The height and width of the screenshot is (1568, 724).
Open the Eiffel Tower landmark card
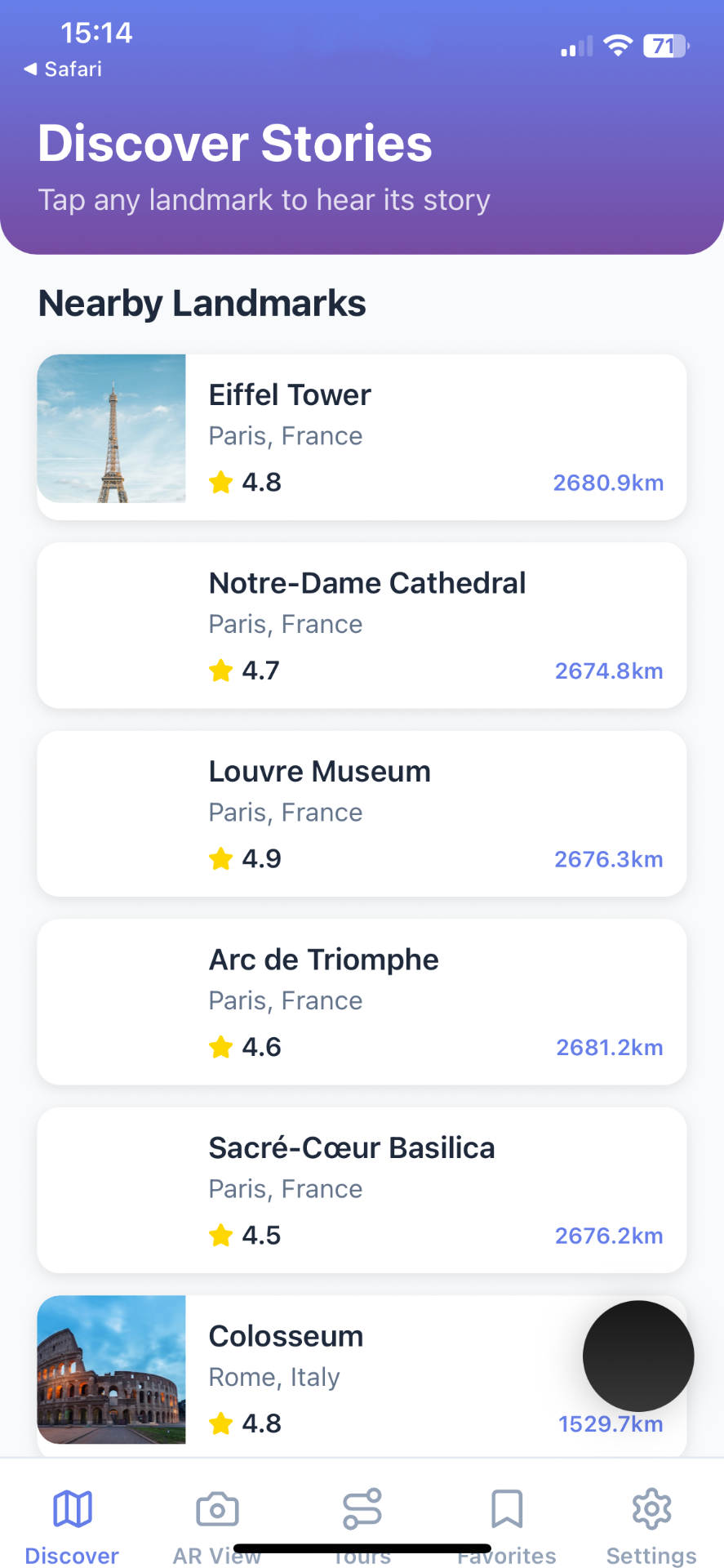click(x=362, y=437)
